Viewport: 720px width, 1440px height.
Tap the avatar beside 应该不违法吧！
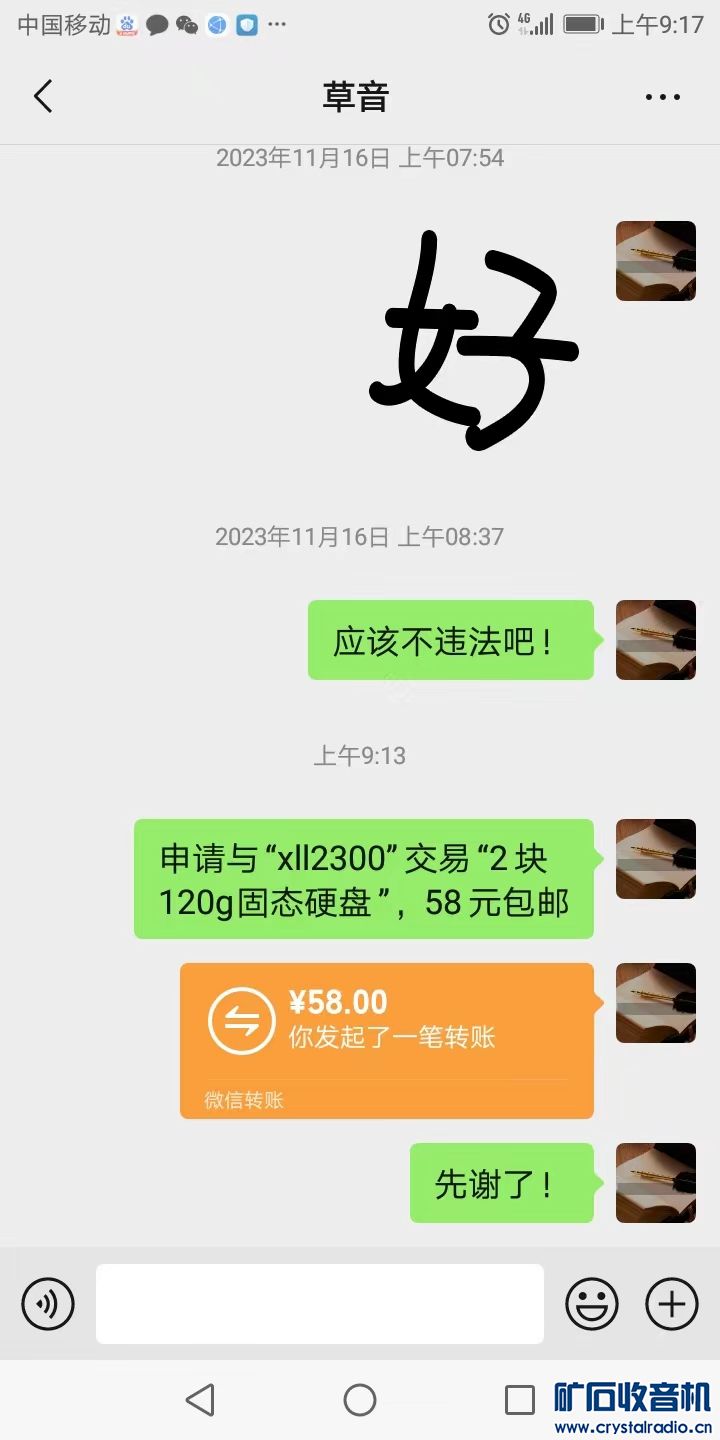[x=656, y=640]
